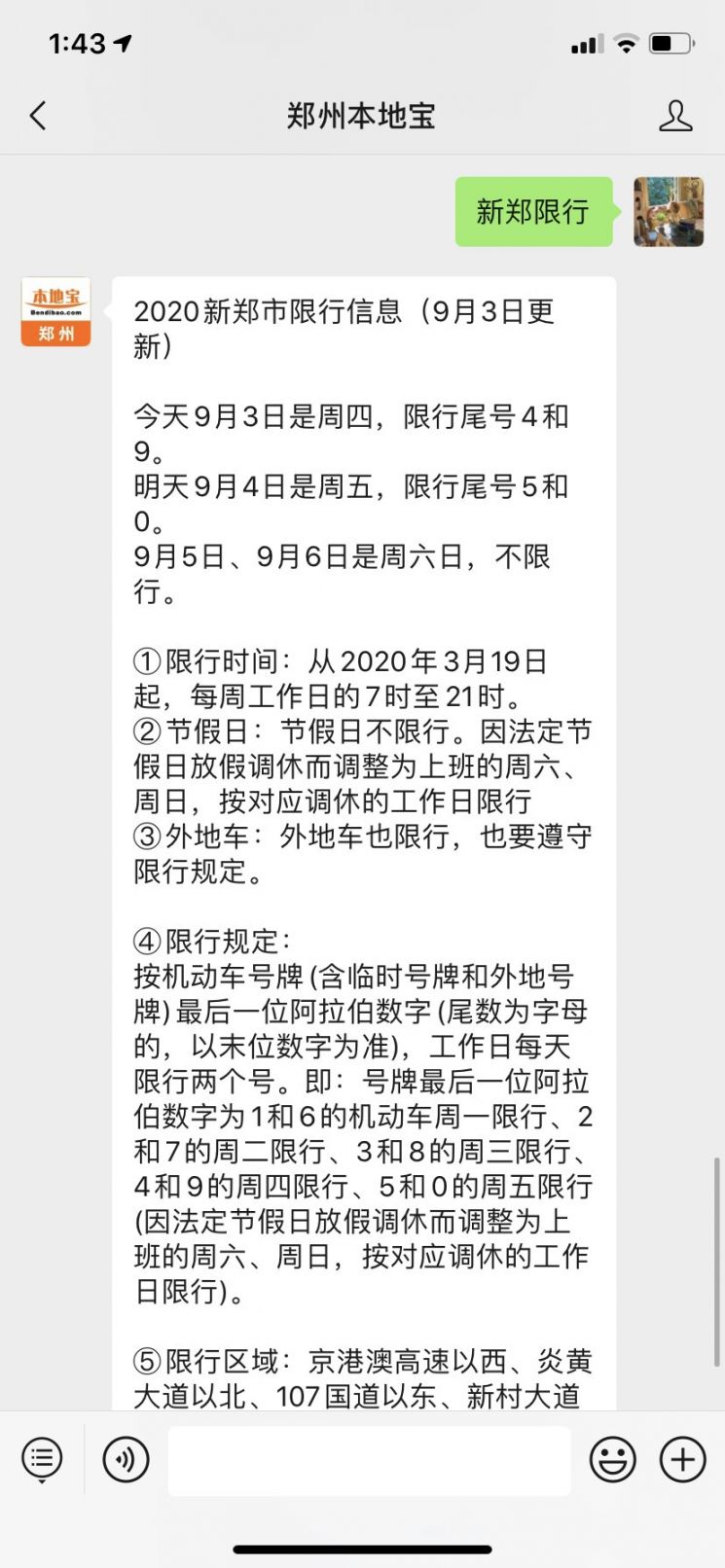The image size is (725, 1568).
Task: Switch to voice input mode
Action: [126, 1459]
